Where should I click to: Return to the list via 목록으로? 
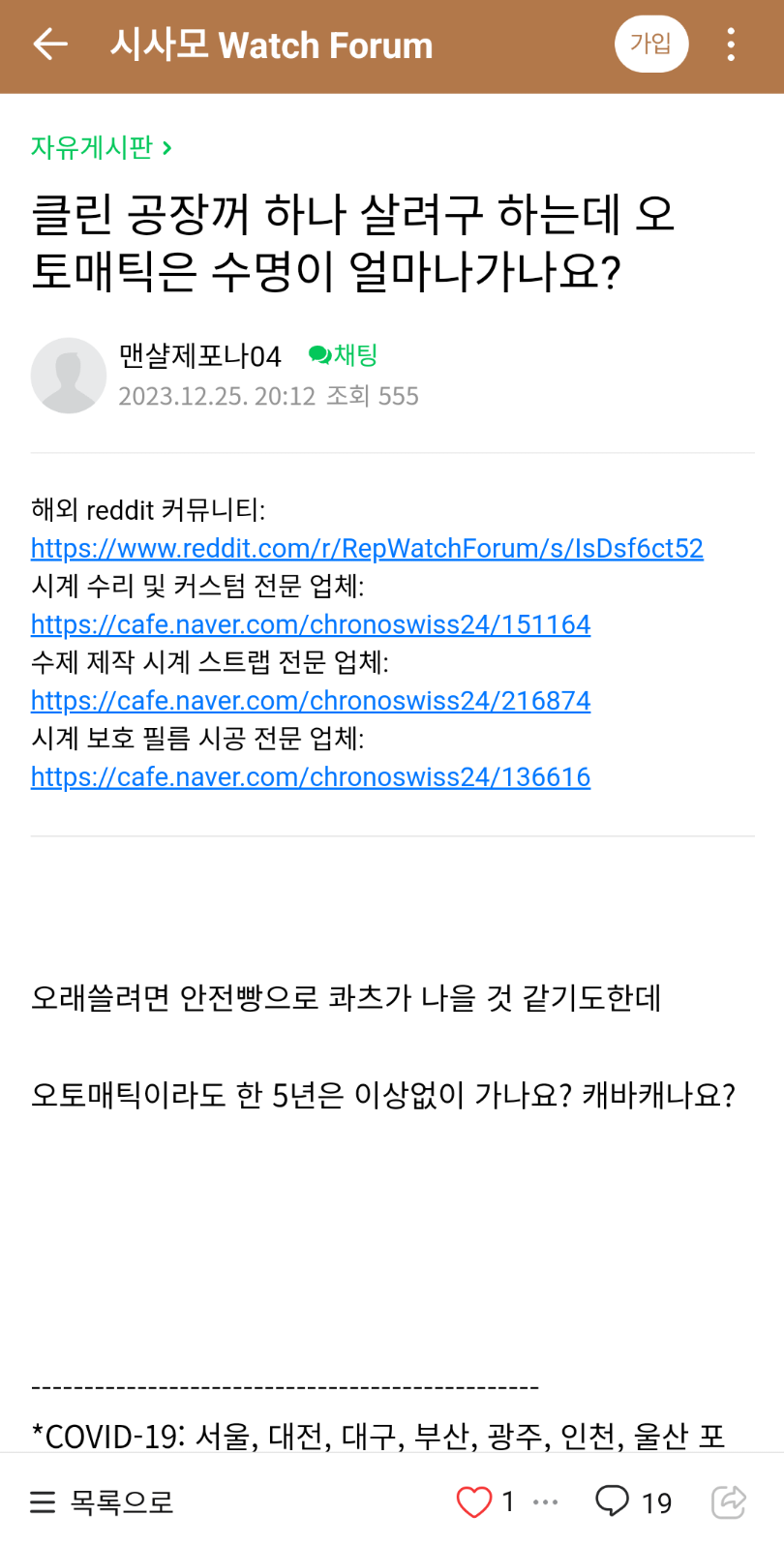pyautogui.click(x=103, y=1501)
